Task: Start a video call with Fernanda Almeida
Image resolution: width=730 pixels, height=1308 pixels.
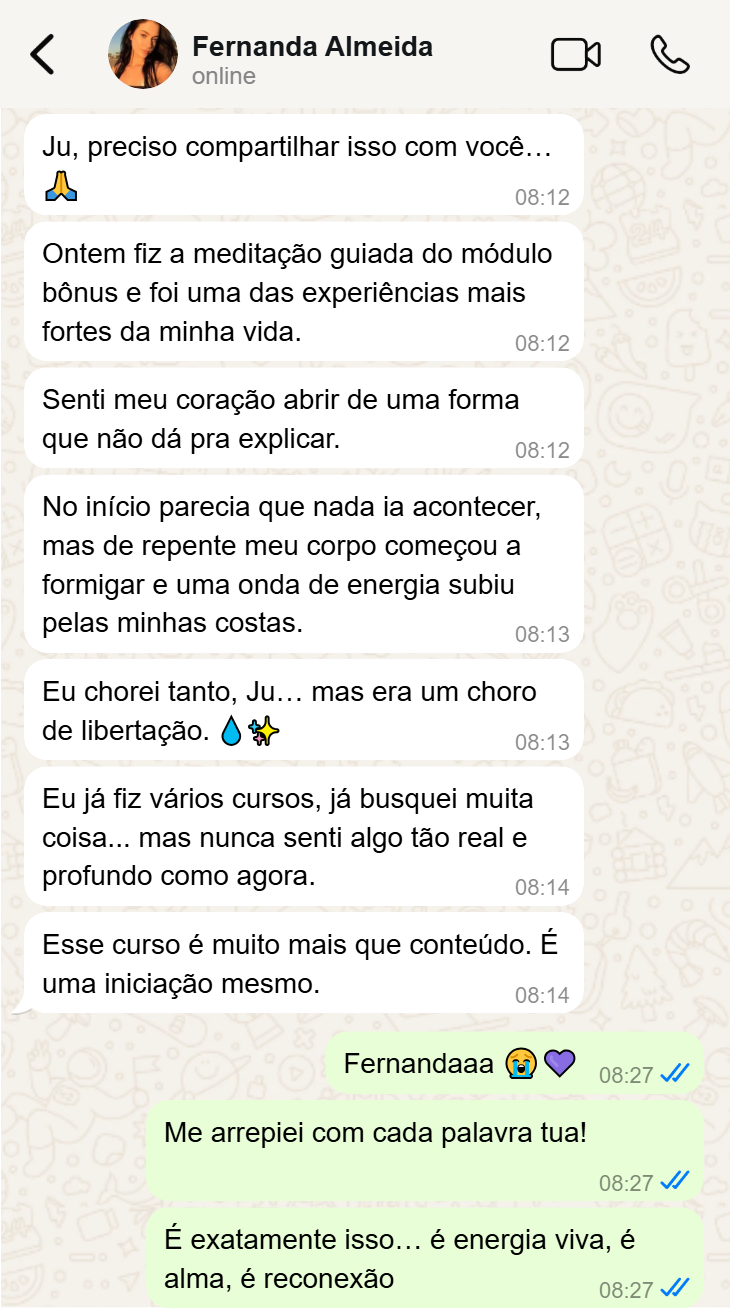Action: [x=576, y=55]
